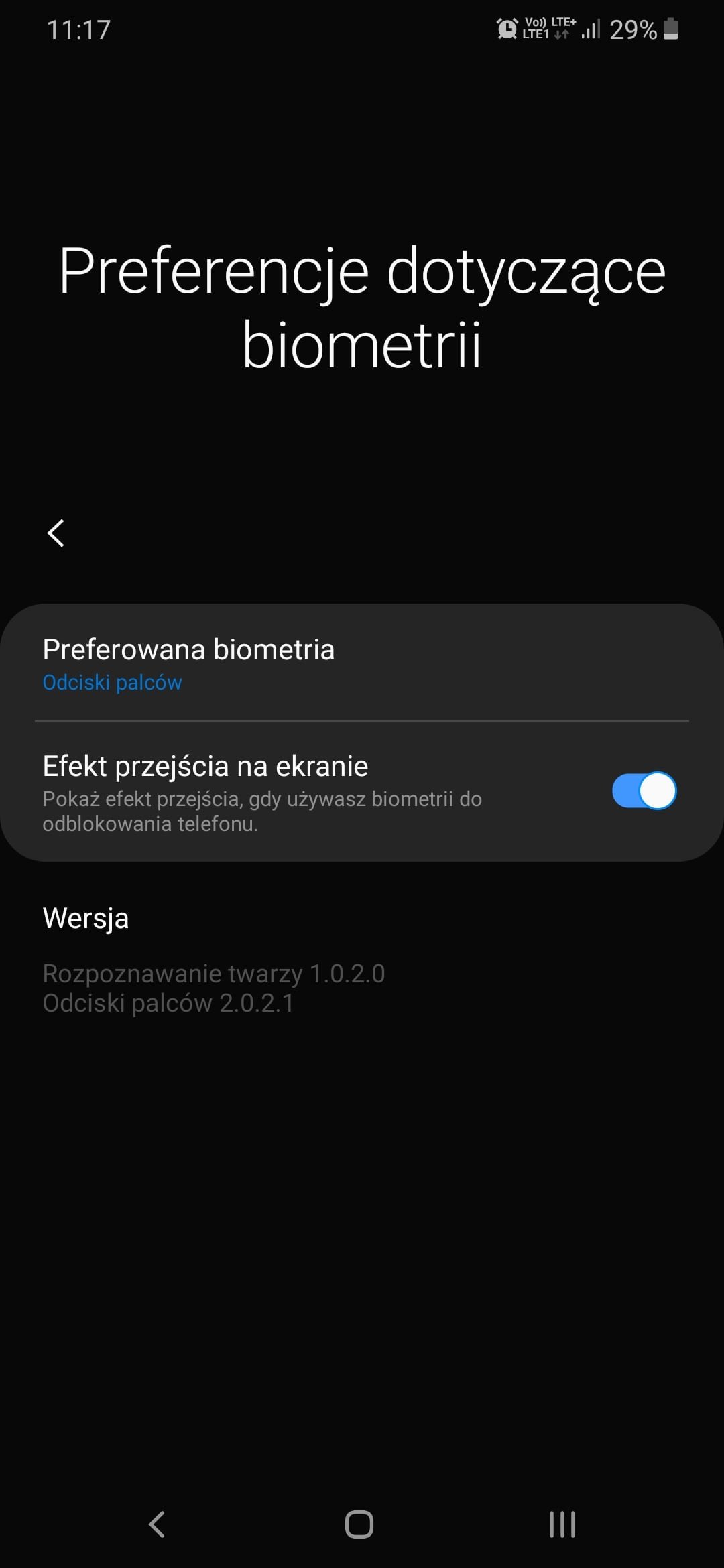This screenshot has width=724, height=1568.
Task: Go back using the header arrow
Action: pos(56,533)
